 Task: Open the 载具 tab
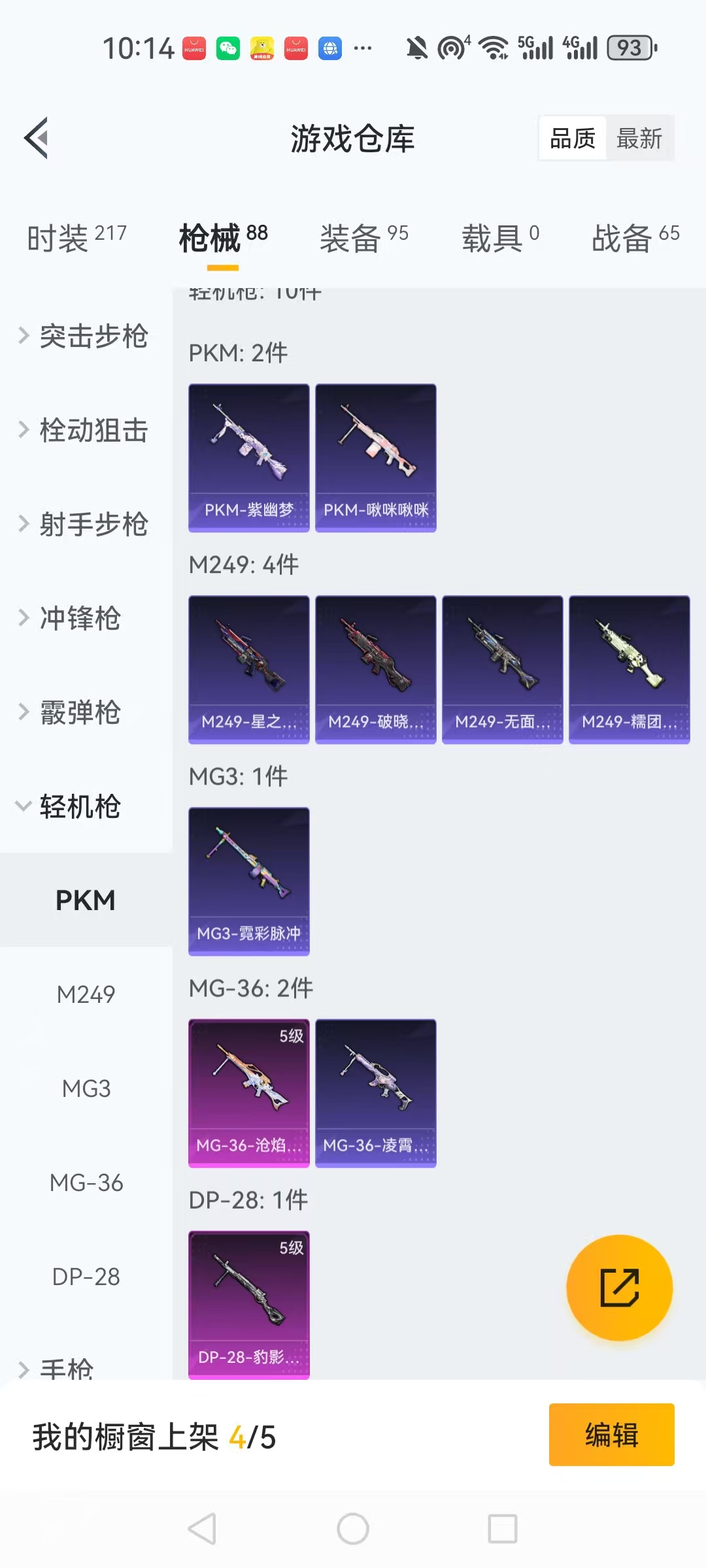(x=500, y=238)
